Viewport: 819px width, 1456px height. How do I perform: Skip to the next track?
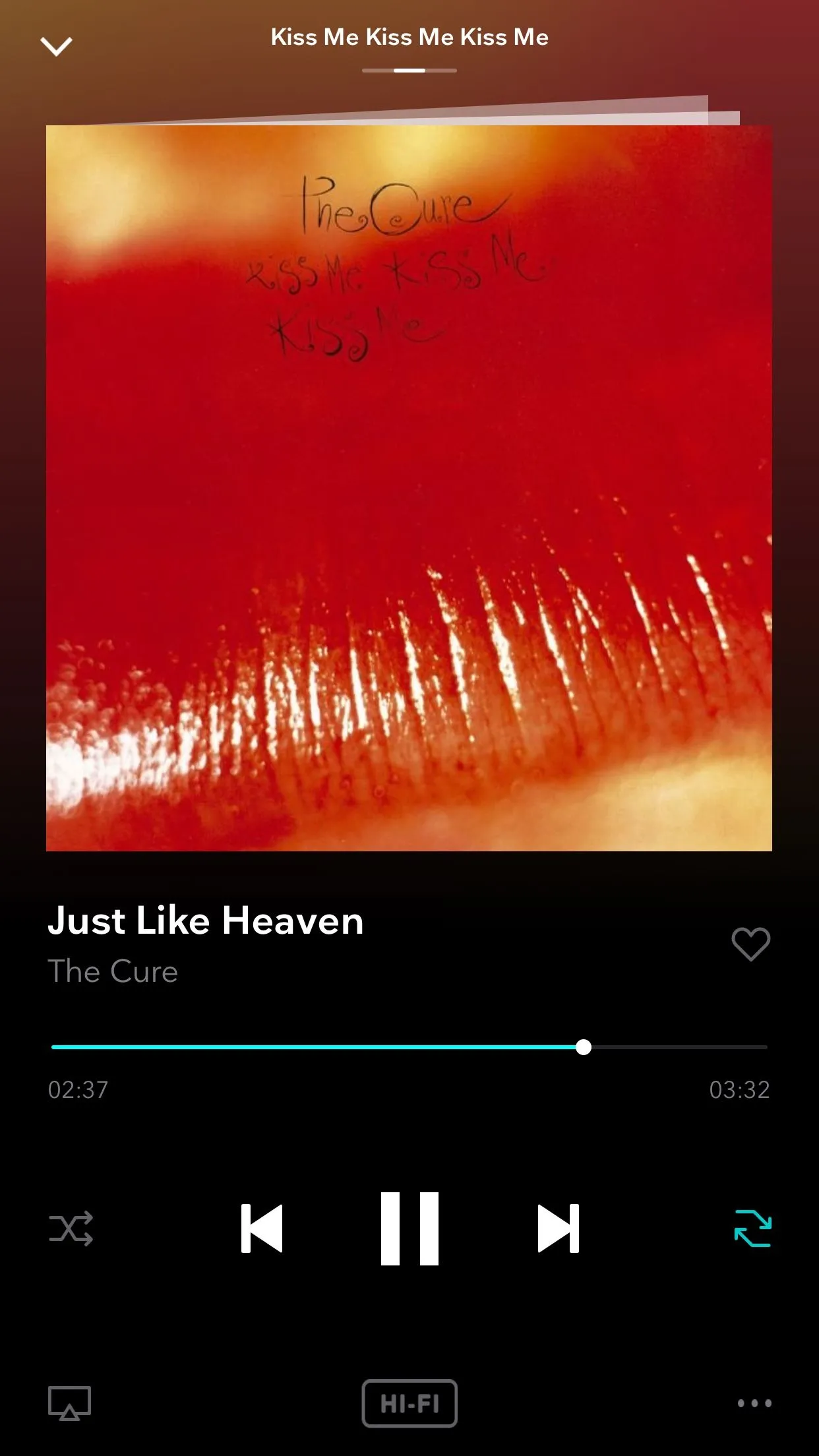tap(558, 1228)
